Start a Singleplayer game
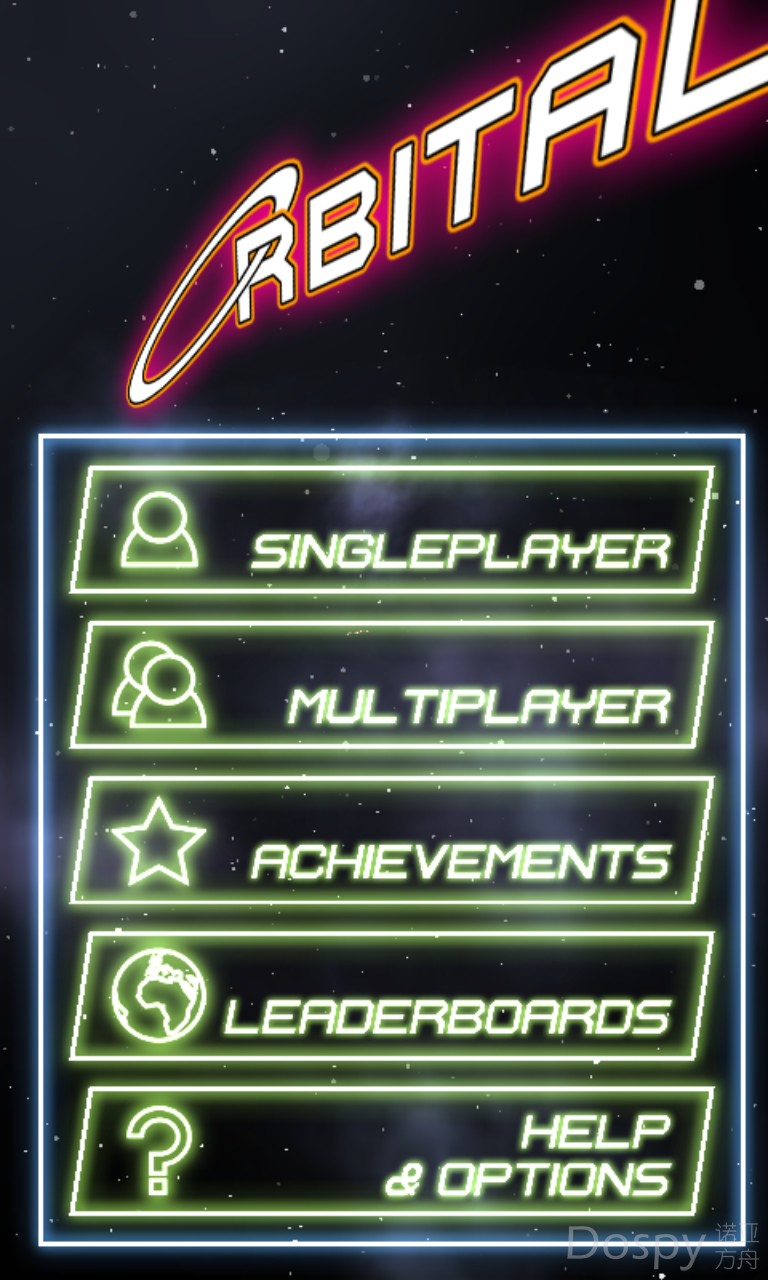This screenshot has height=1280, width=768. [391, 530]
